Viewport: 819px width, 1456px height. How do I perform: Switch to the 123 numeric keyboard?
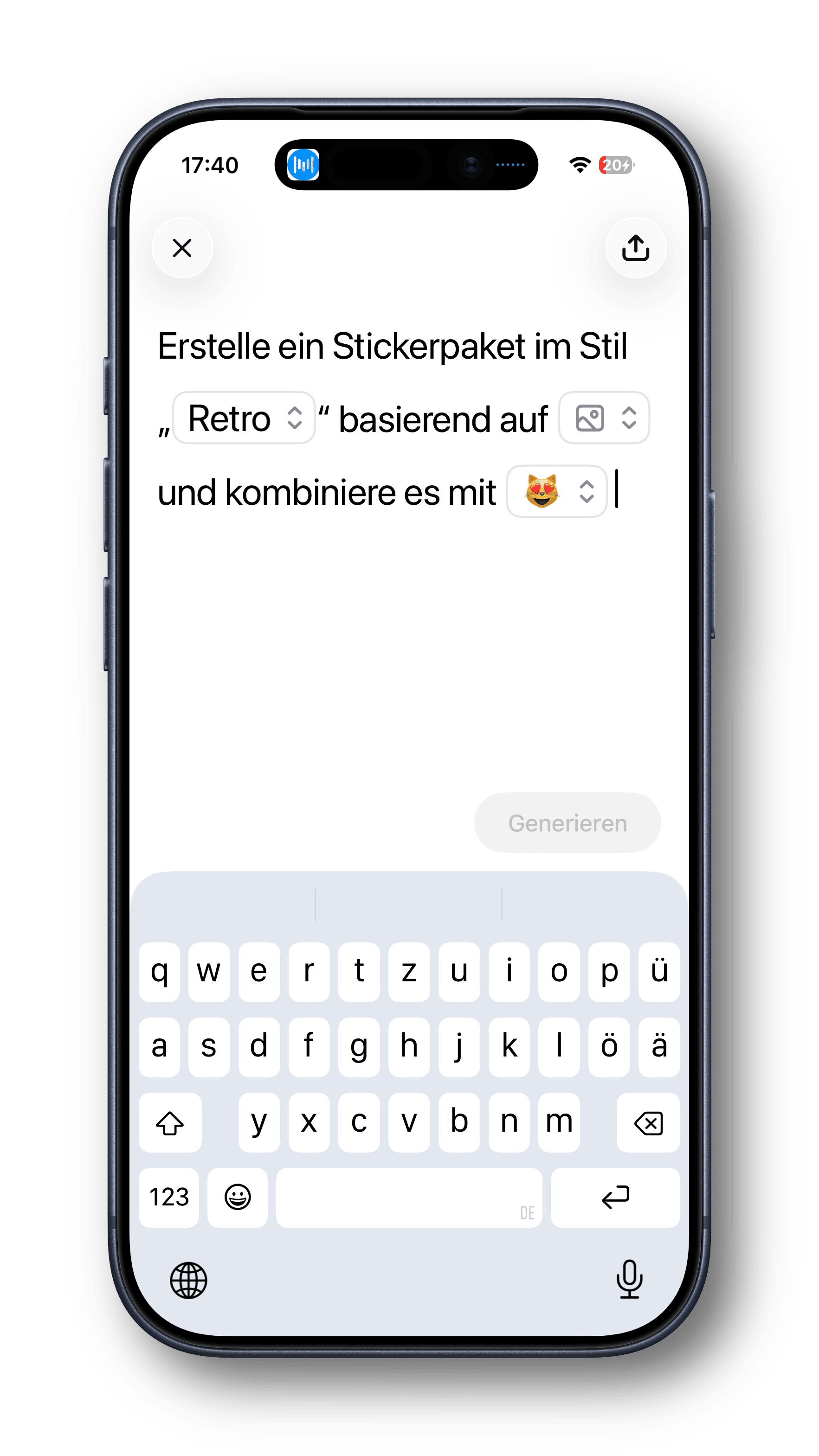pos(168,1197)
